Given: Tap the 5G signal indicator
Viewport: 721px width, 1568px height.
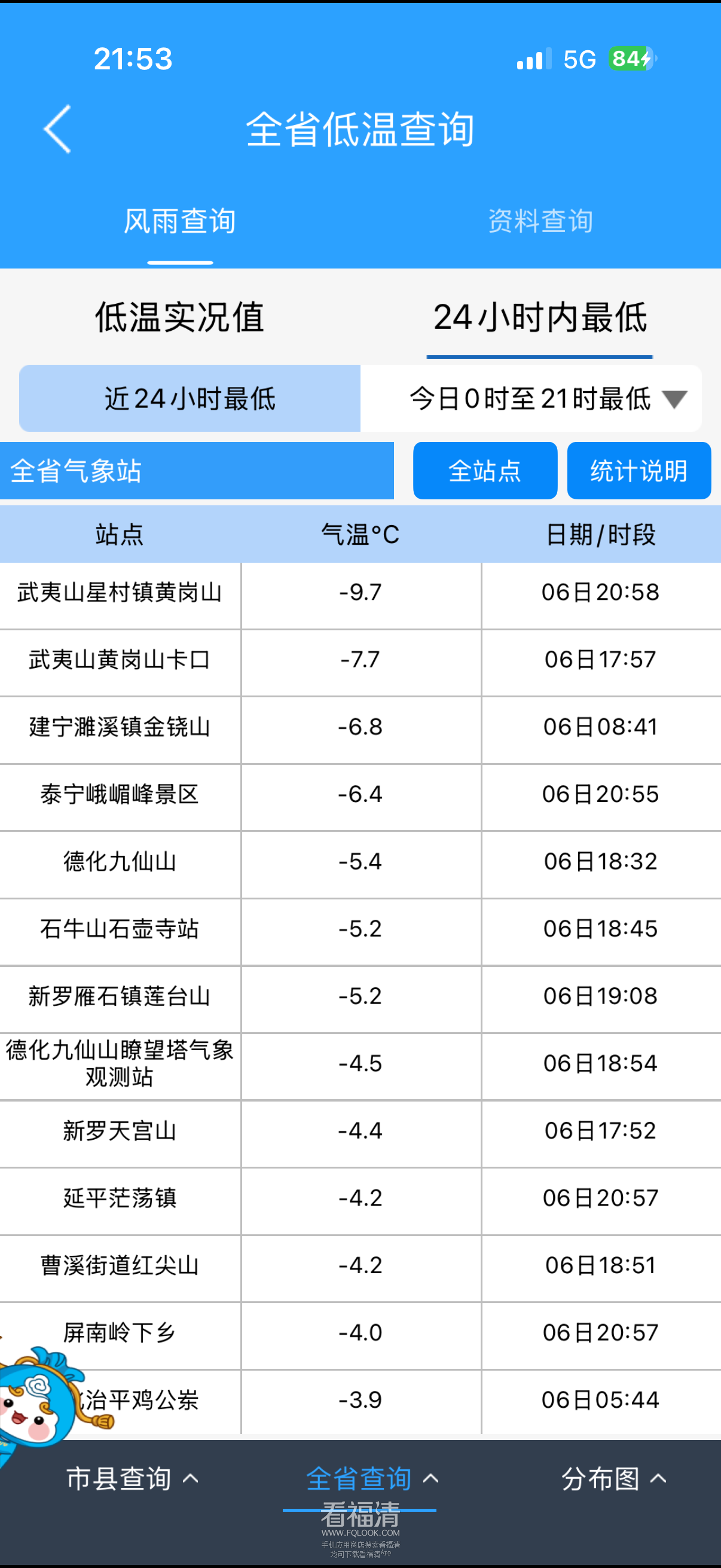Looking at the screenshot, I should click(579, 59).
